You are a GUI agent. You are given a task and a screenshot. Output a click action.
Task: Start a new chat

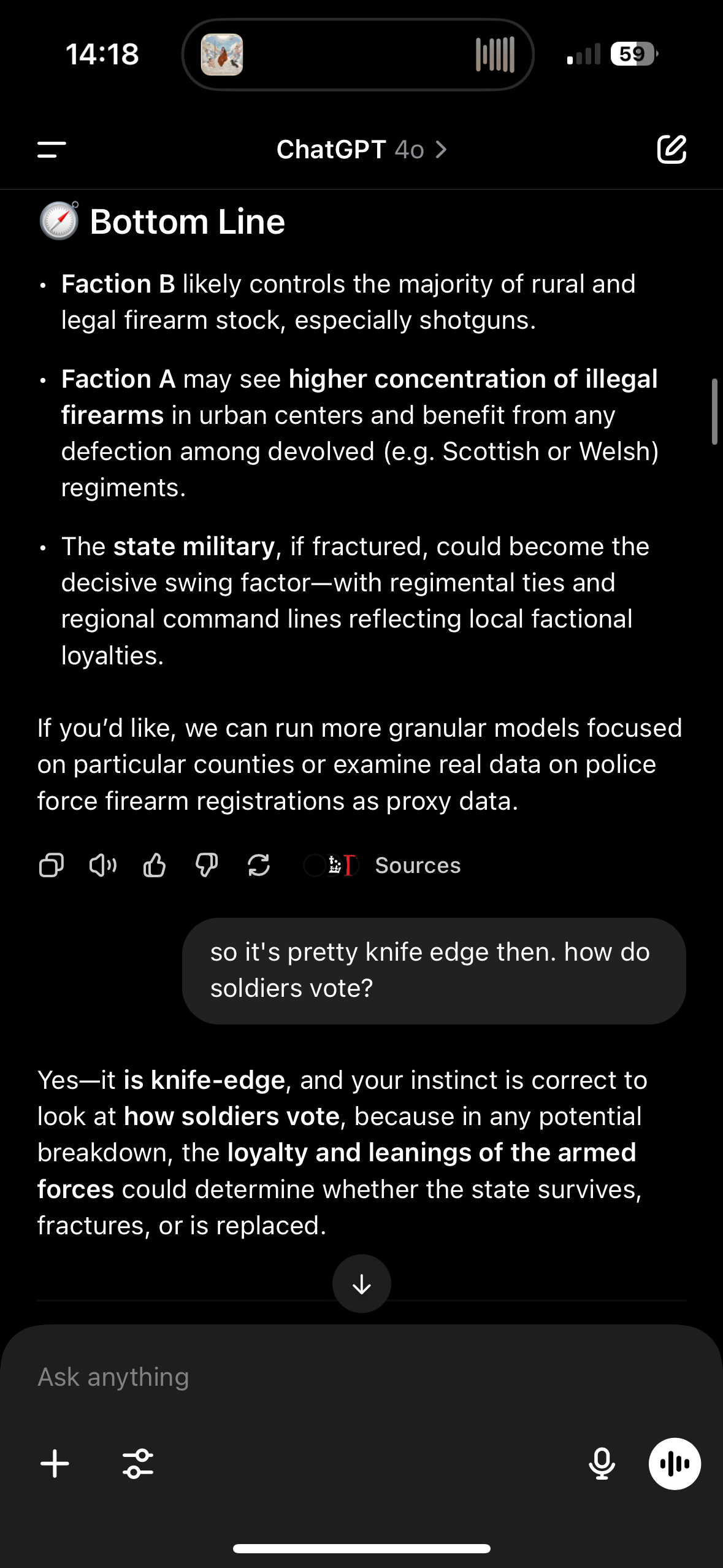(671, 149)
